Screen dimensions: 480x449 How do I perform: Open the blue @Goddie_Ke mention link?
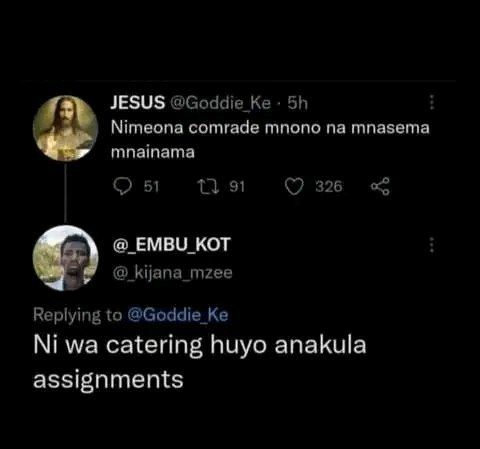point(178,315)
